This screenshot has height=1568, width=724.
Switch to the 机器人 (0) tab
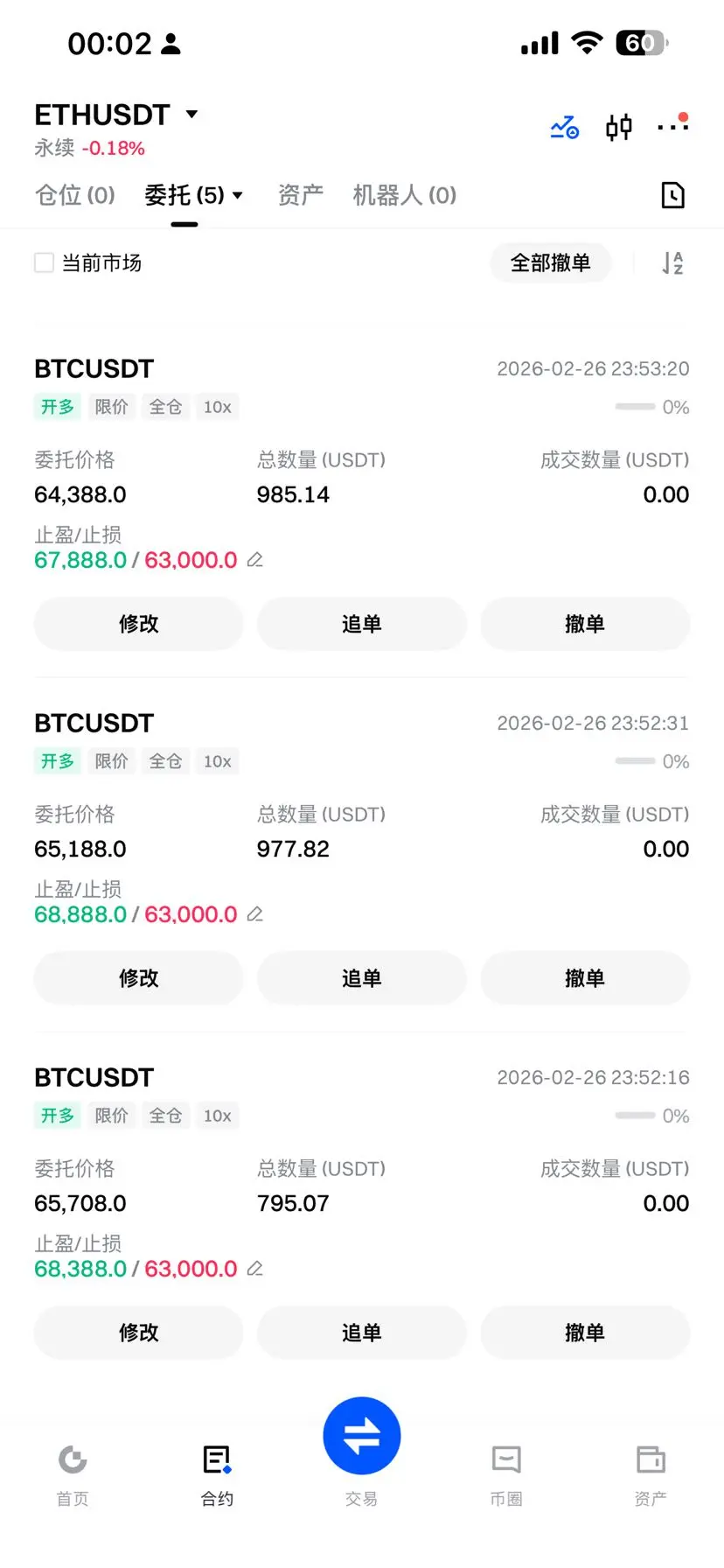point(404,195)
